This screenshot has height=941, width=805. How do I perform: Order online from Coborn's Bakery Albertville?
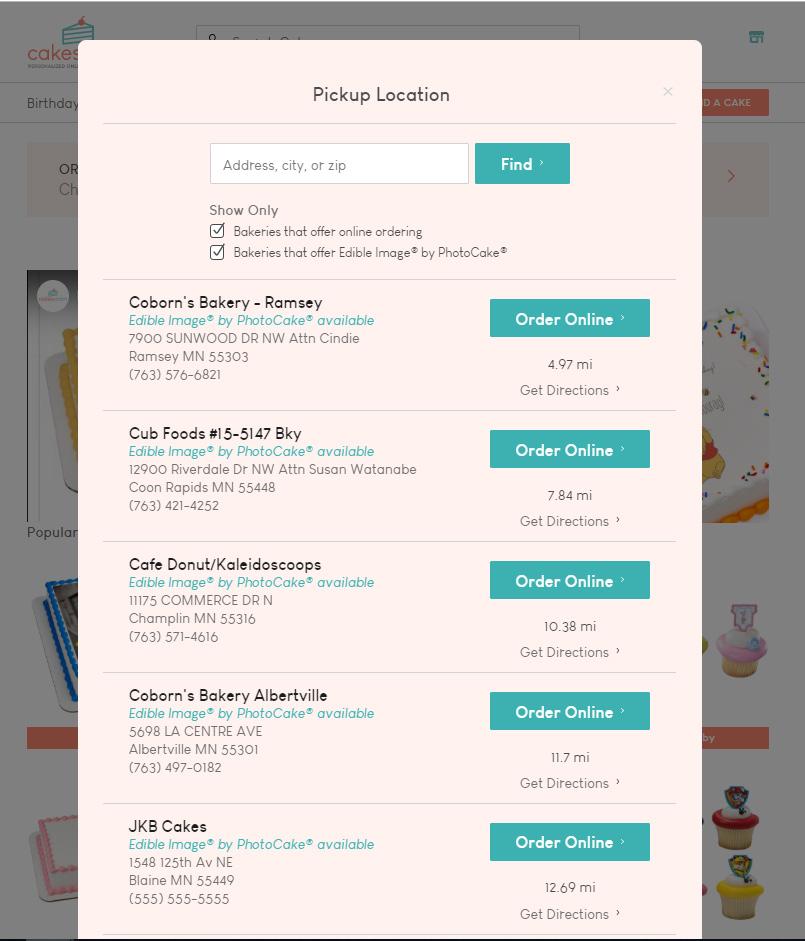click(569, 712)
